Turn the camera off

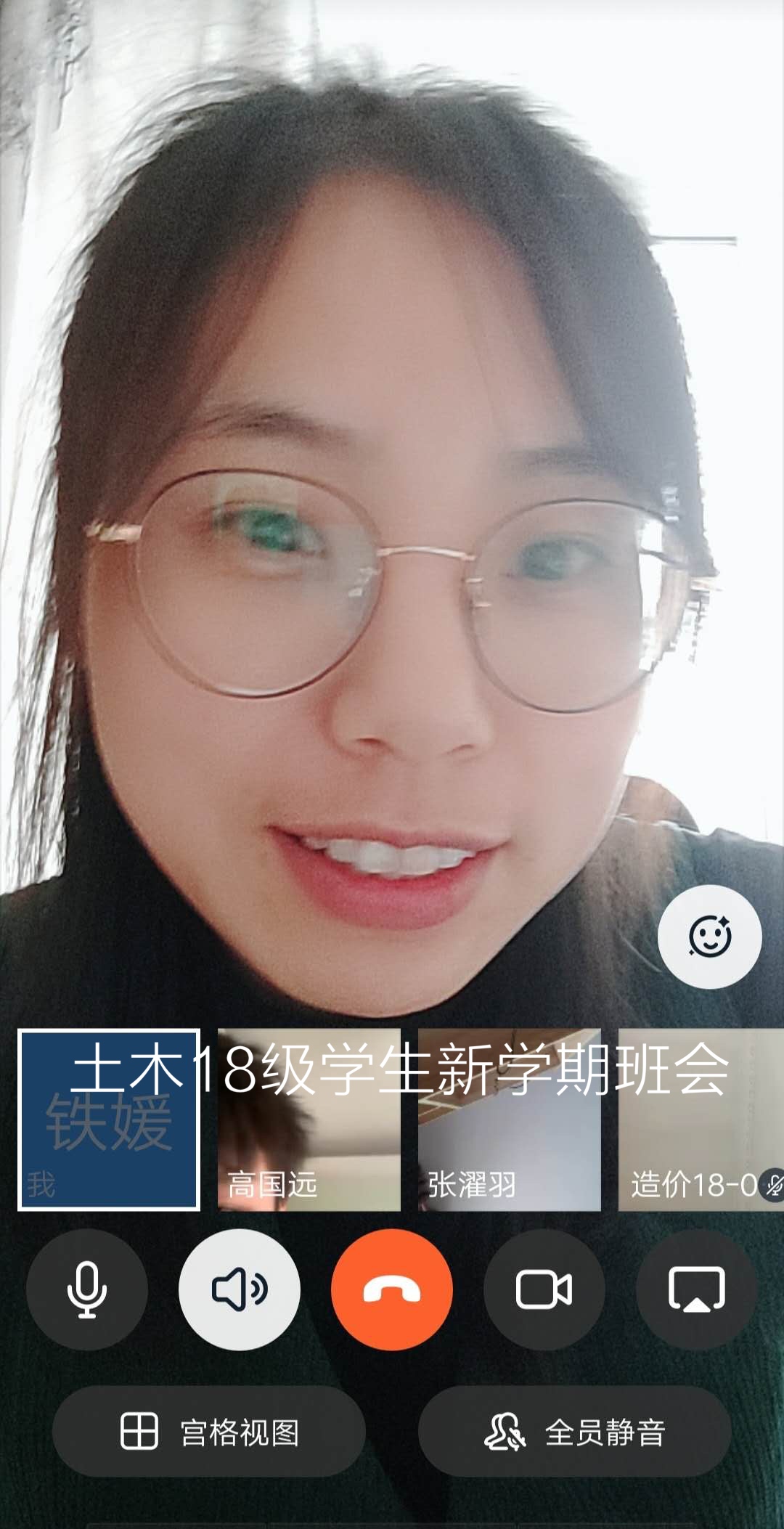pyautogui.click(x=544, y=1289)
